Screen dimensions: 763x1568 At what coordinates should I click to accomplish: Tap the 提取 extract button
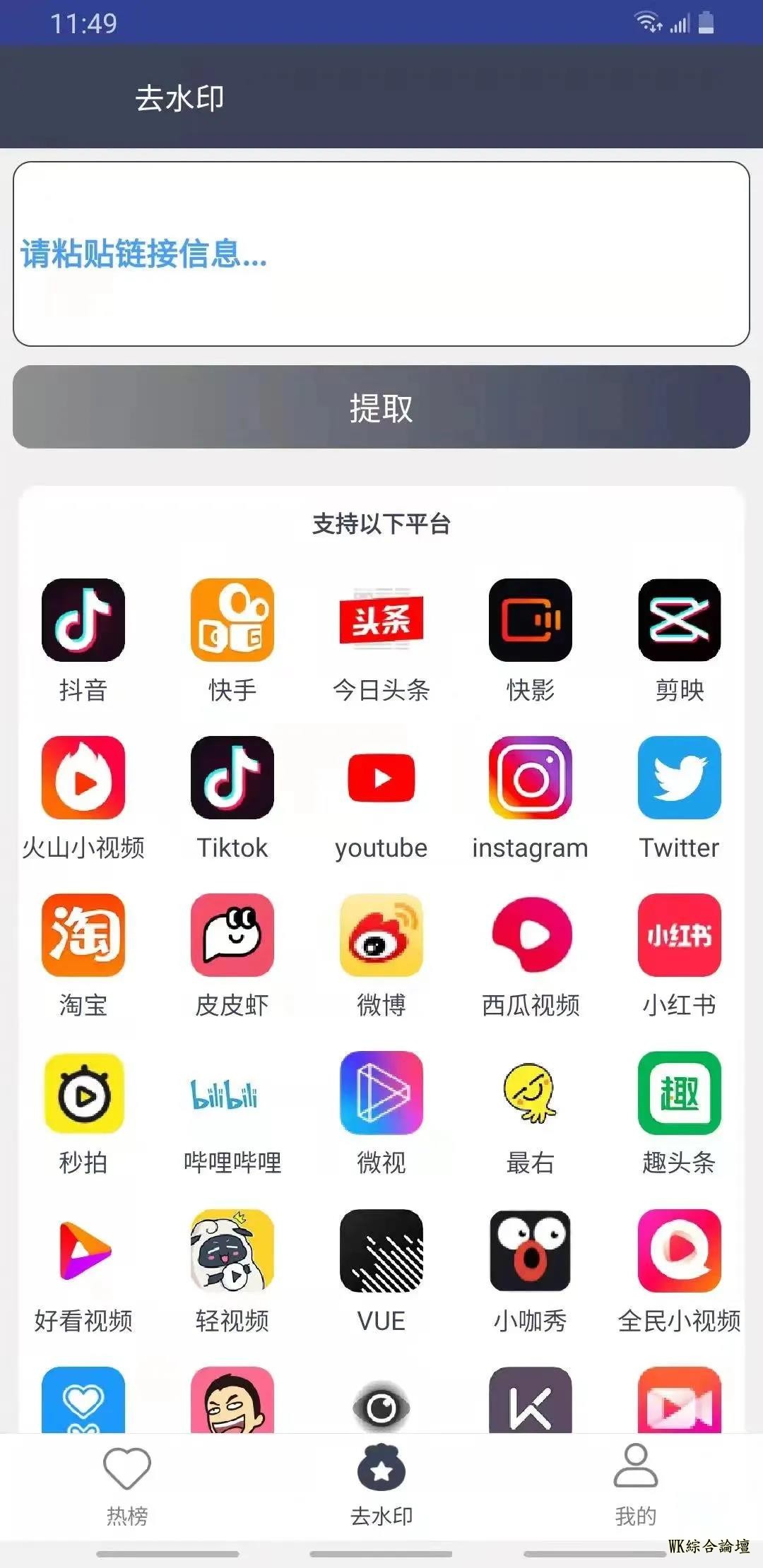point(381,407)
